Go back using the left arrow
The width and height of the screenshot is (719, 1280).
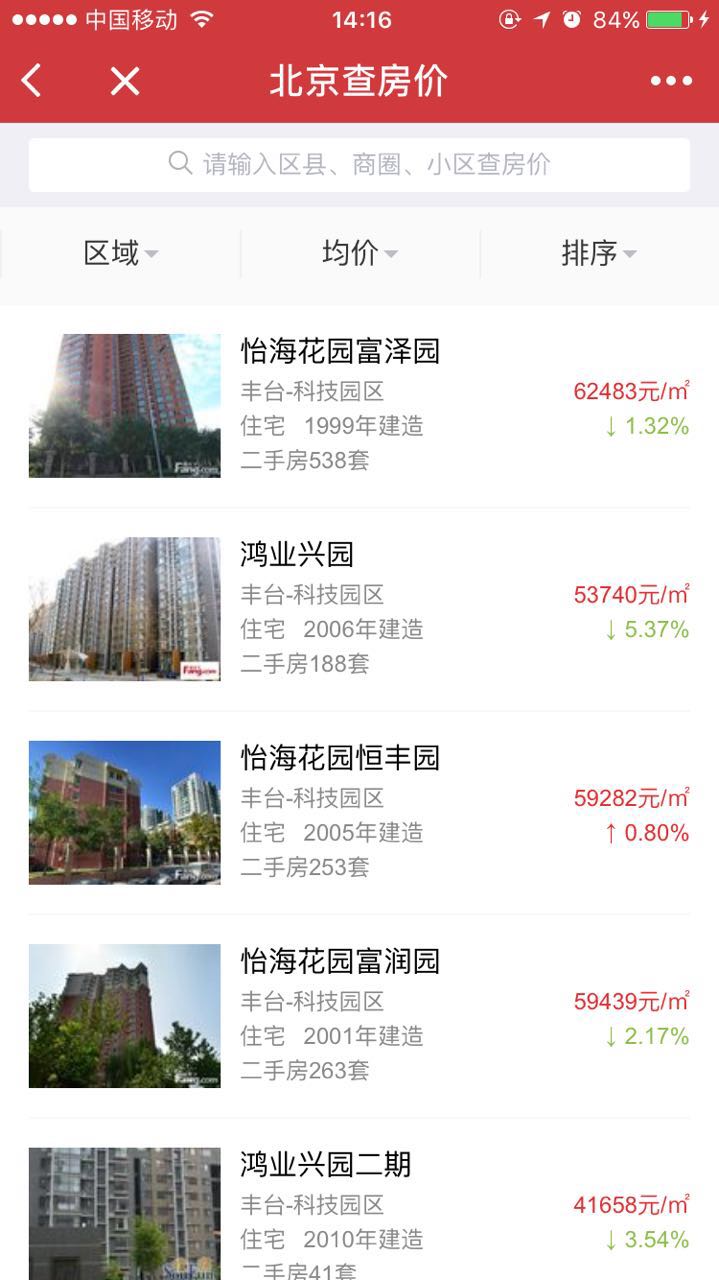pyautogui.click(x=32, y=81)
